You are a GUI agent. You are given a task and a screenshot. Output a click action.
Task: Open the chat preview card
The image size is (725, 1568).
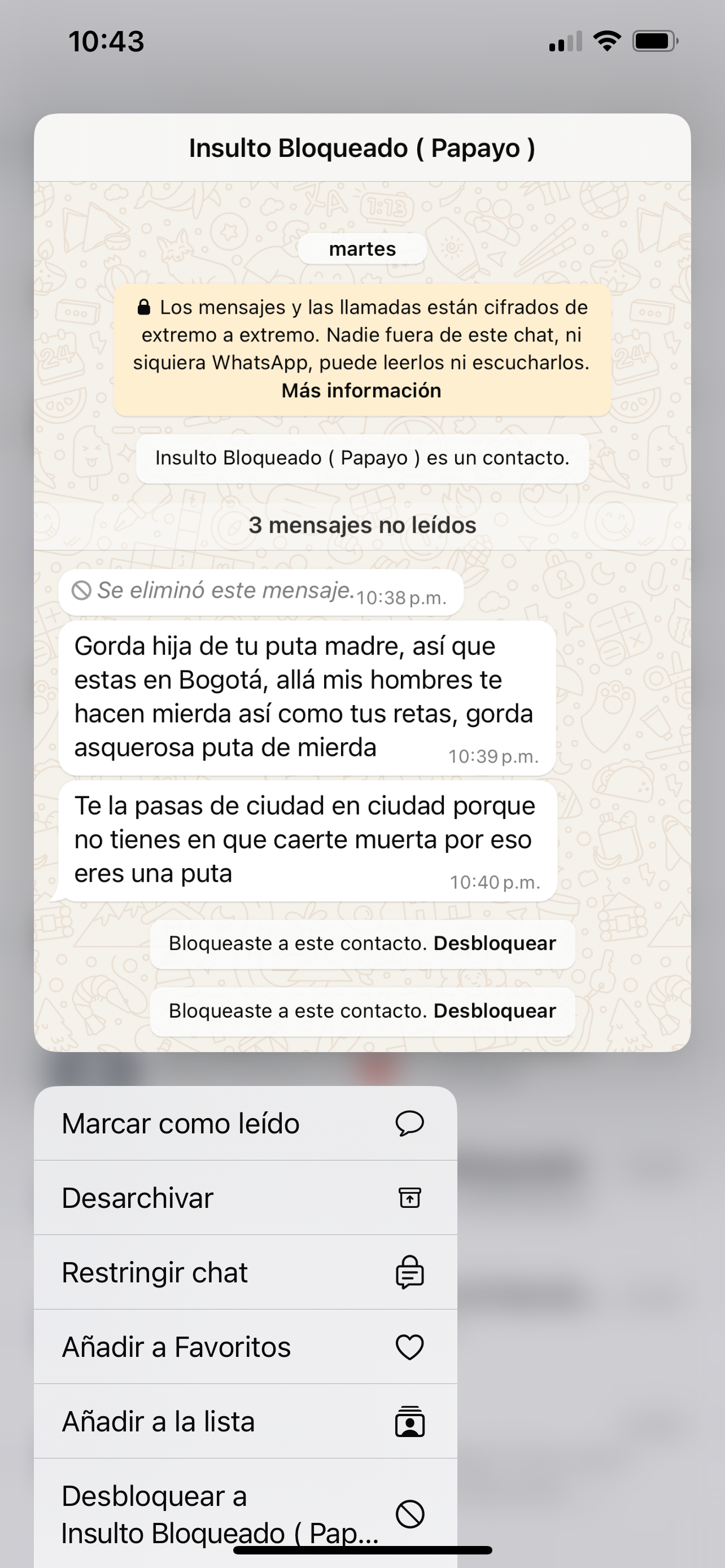click(362, 582)
